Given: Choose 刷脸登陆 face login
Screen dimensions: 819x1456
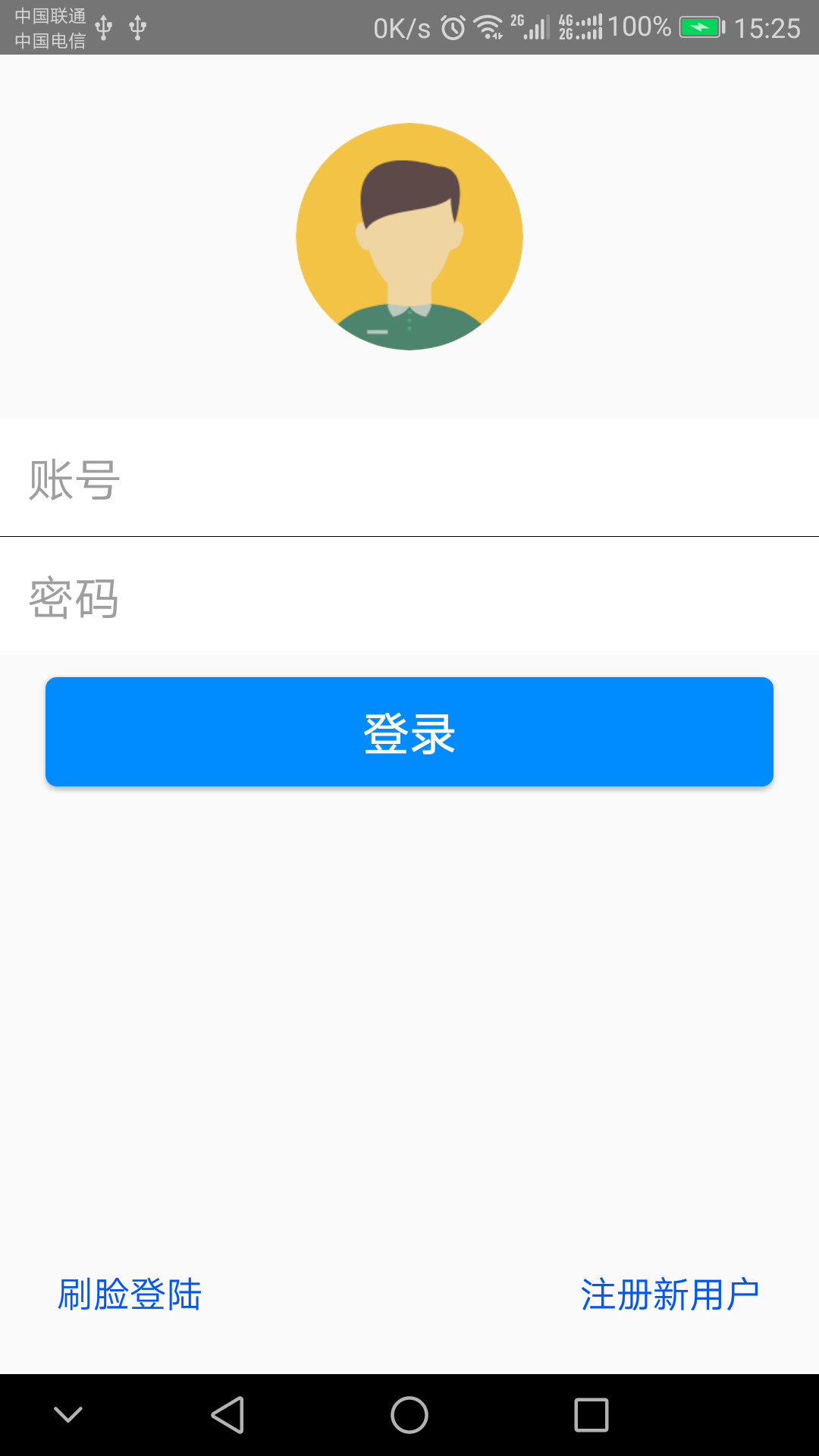Looking at the screenshot, I should point(130,1294).
